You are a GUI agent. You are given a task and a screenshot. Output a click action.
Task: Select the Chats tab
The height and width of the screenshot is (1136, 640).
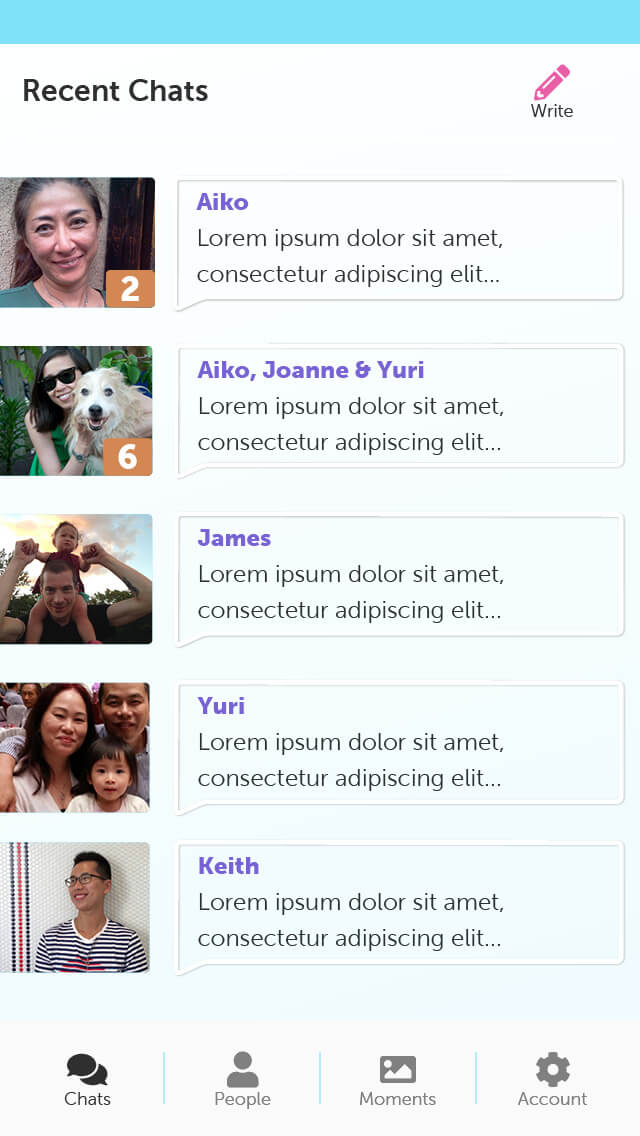(x=87, y=1080)
